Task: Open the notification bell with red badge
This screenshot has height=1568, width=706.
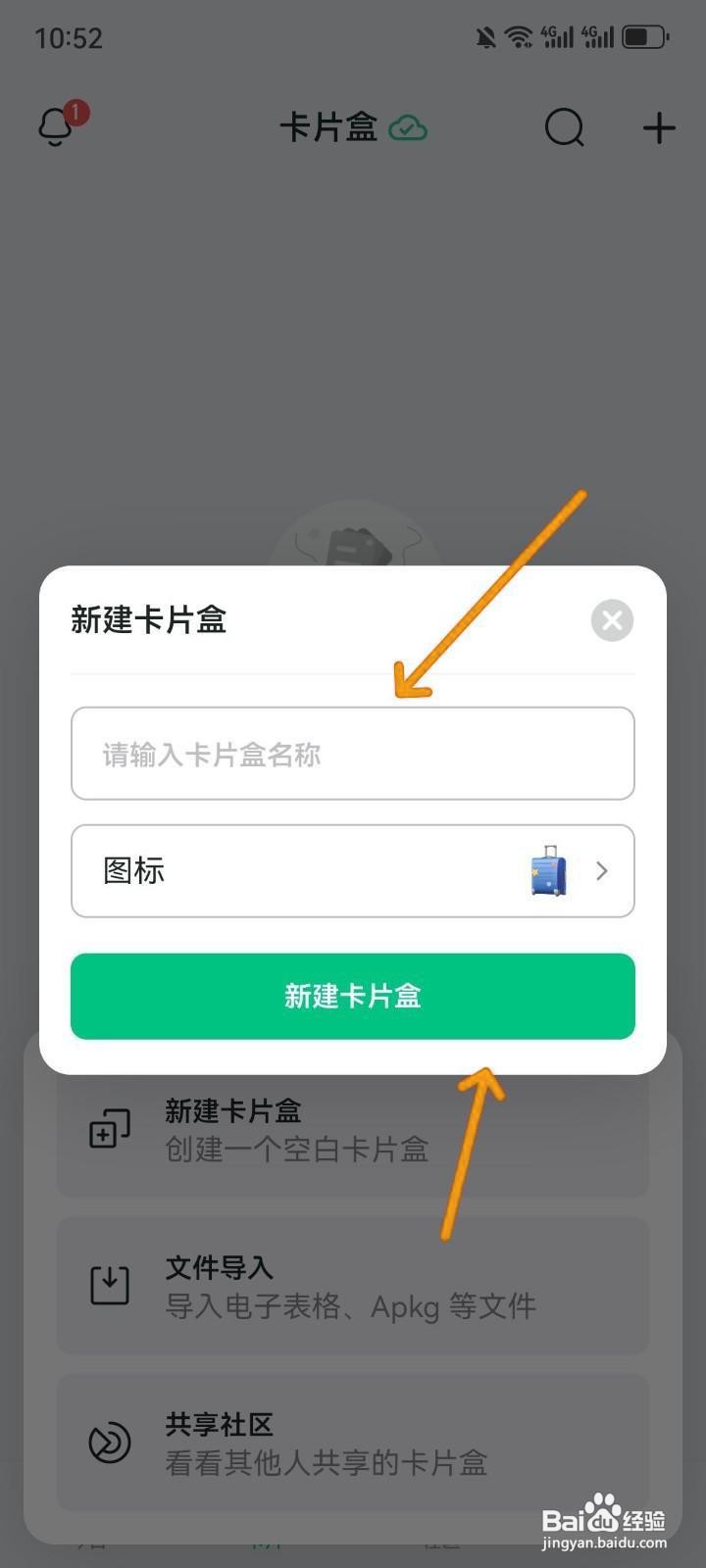Action: (56, 126)
